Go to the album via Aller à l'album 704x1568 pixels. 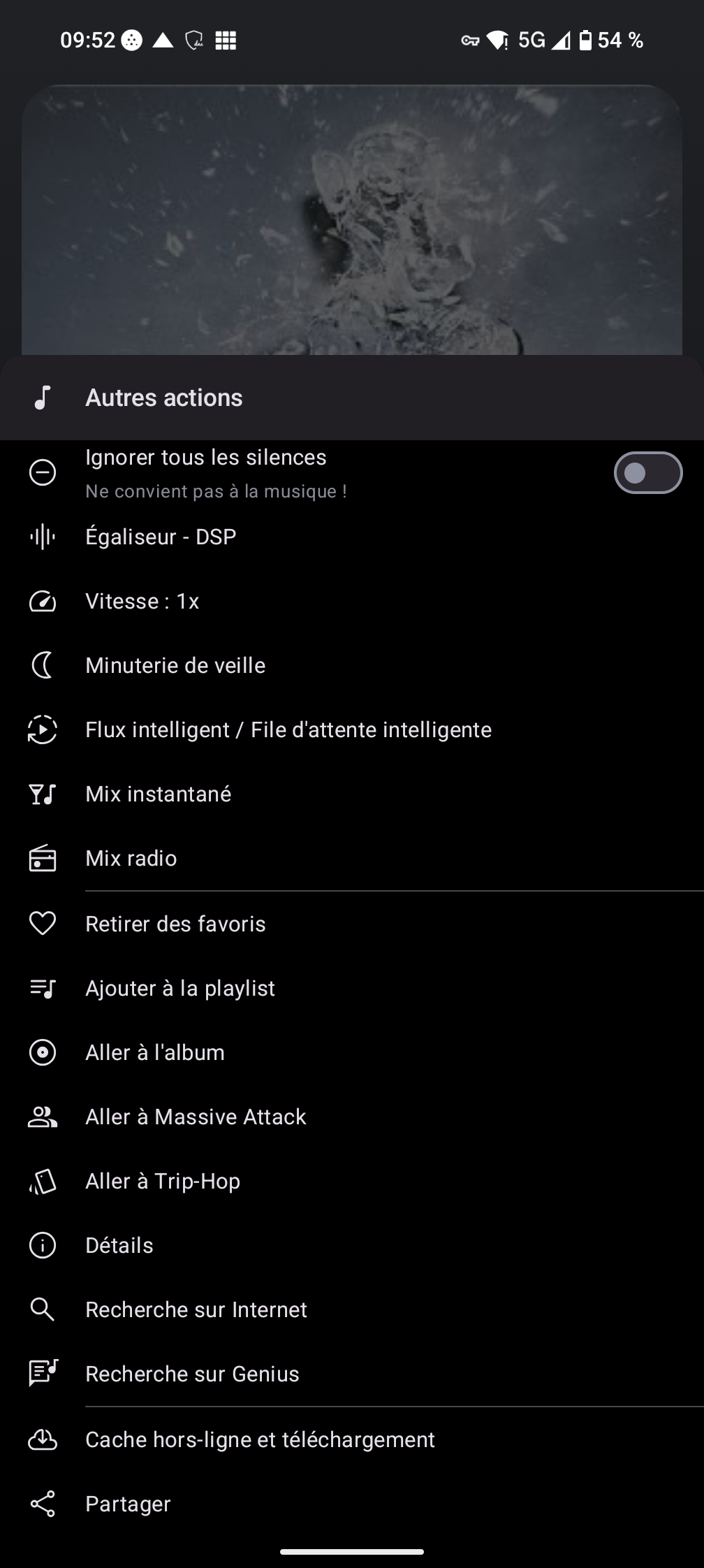[x=352, y=1052]
